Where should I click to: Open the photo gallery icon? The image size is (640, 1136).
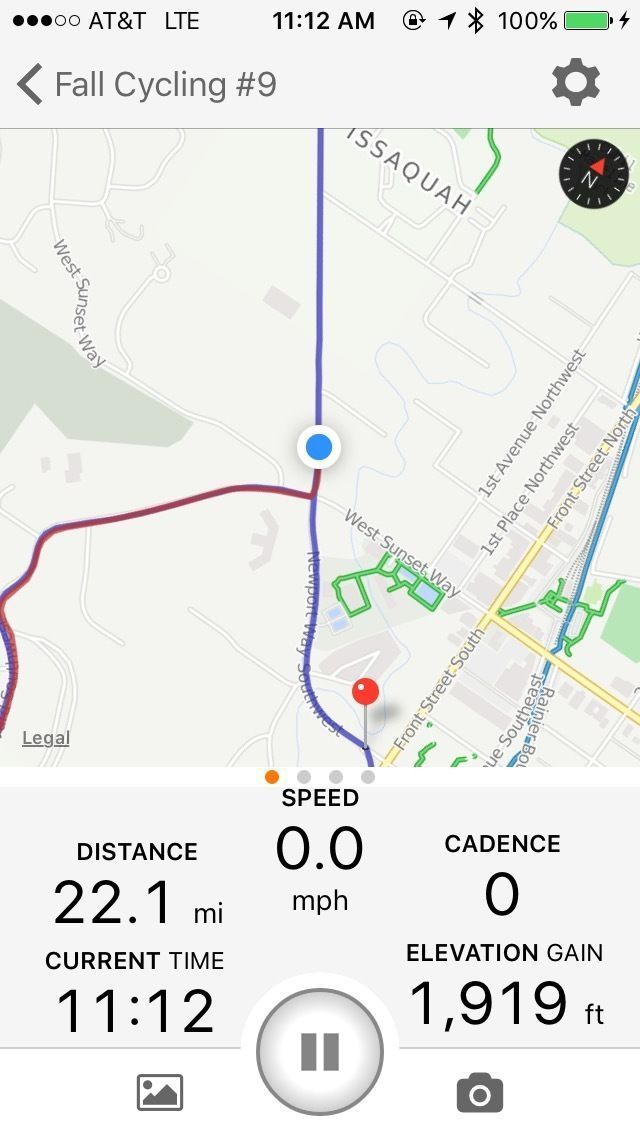[x=160, y=1092]
